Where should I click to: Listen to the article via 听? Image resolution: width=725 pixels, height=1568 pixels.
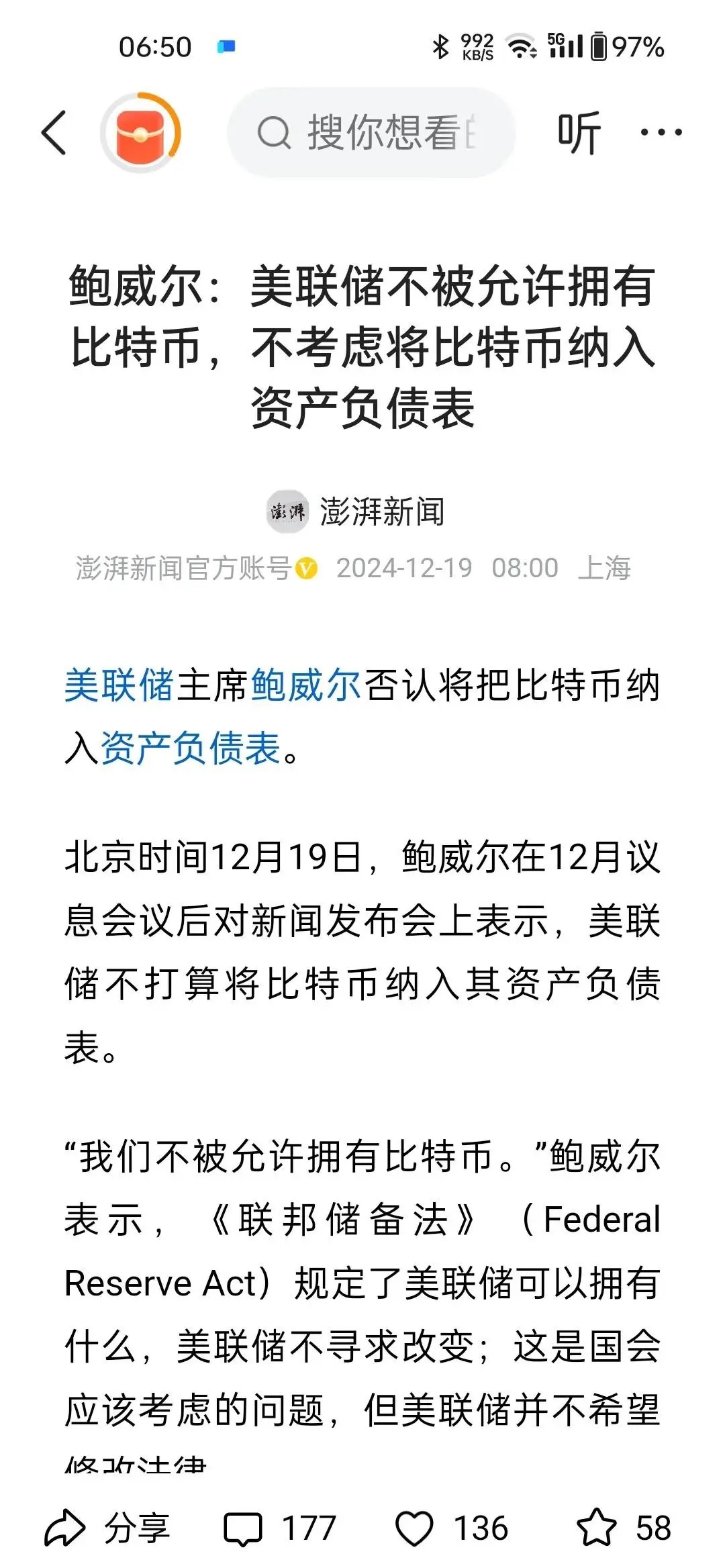pos(579,132)
